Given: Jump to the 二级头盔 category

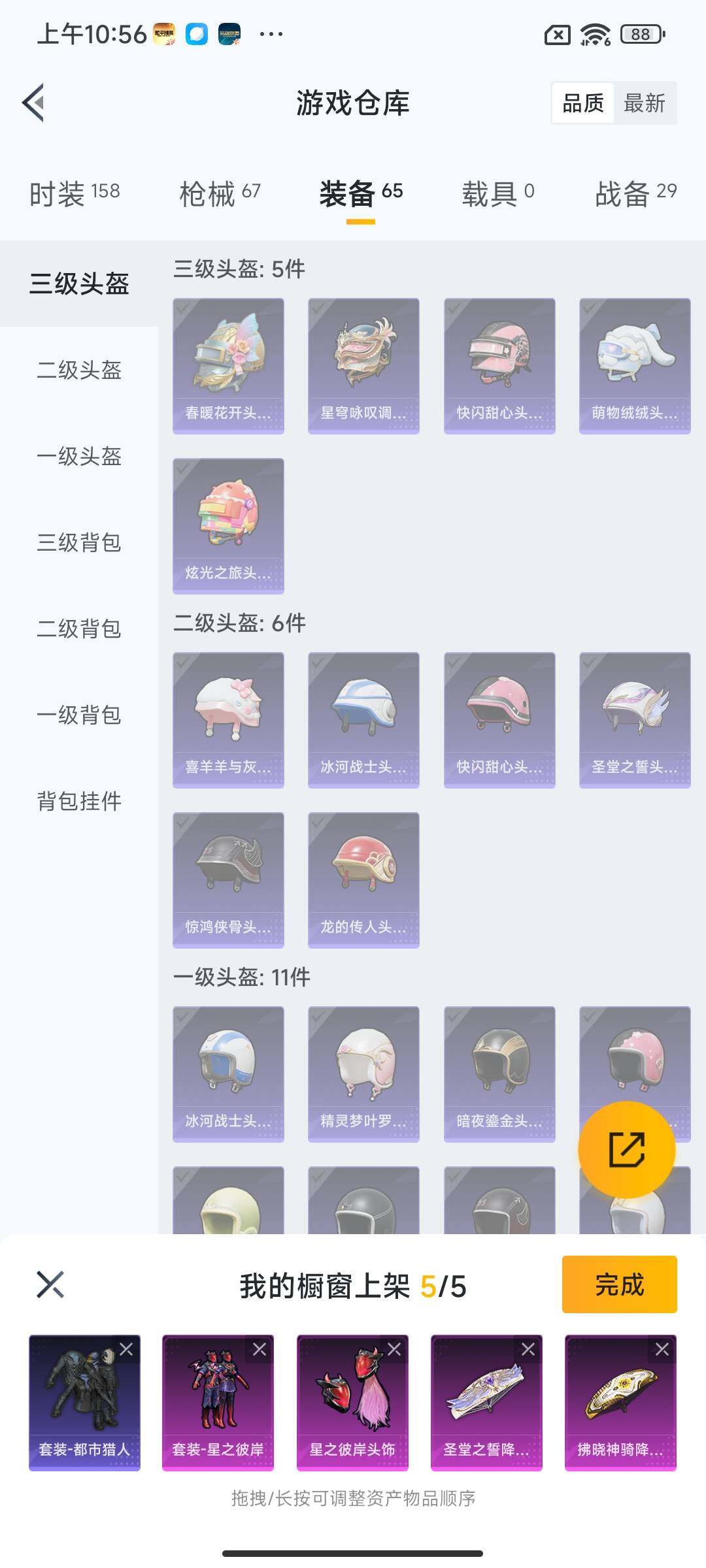Looking at the screenshot, I should point(79,370).
